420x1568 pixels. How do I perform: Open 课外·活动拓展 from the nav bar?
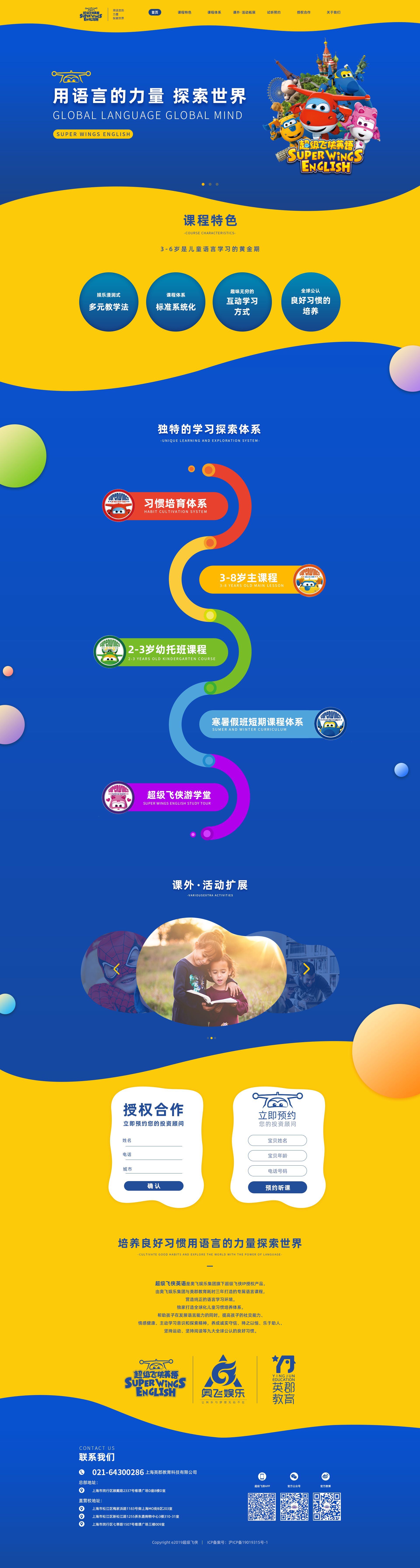tap(244, 12)
